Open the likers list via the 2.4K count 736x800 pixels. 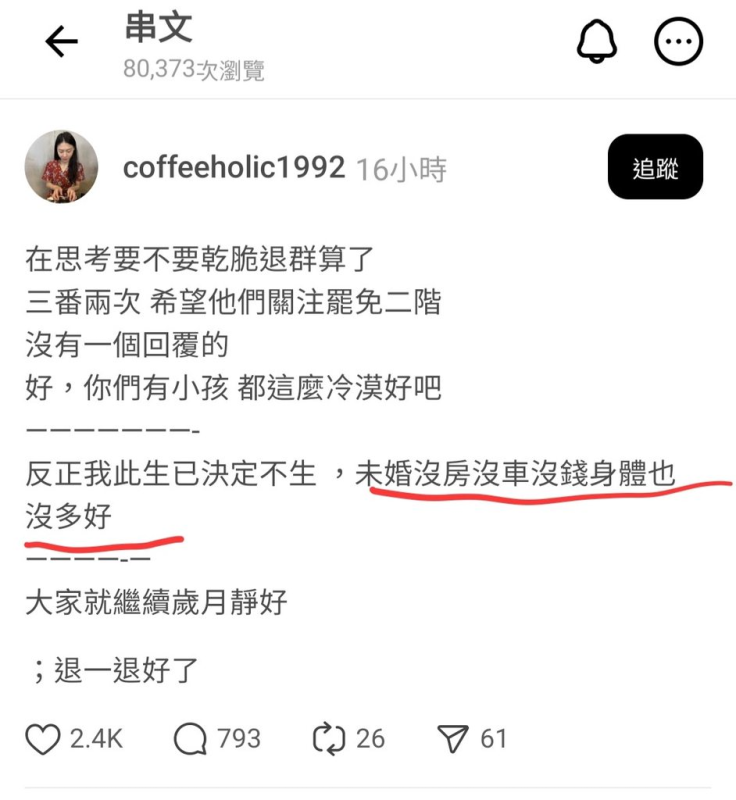[97, 738]
